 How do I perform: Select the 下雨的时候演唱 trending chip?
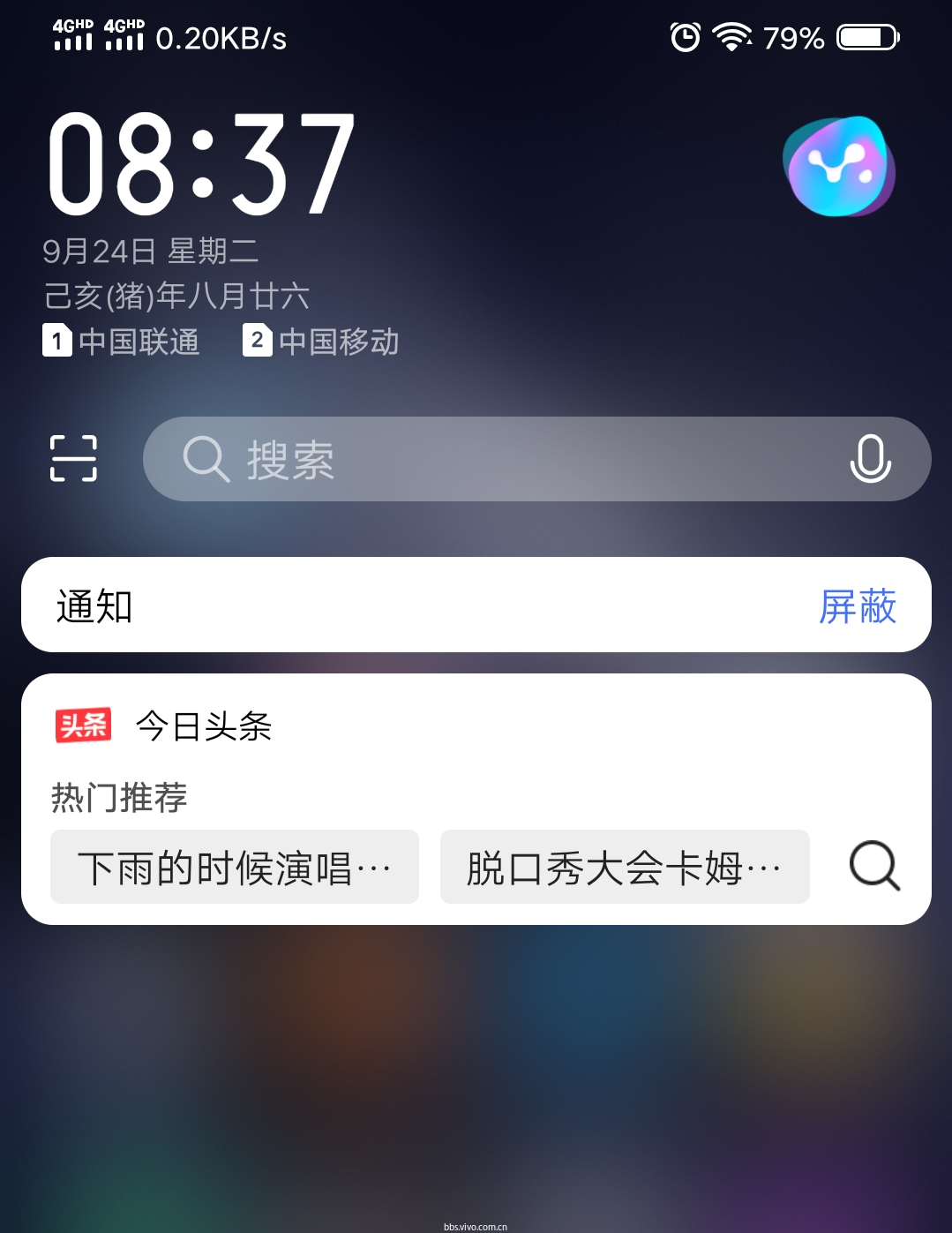[x=235, y=867]
